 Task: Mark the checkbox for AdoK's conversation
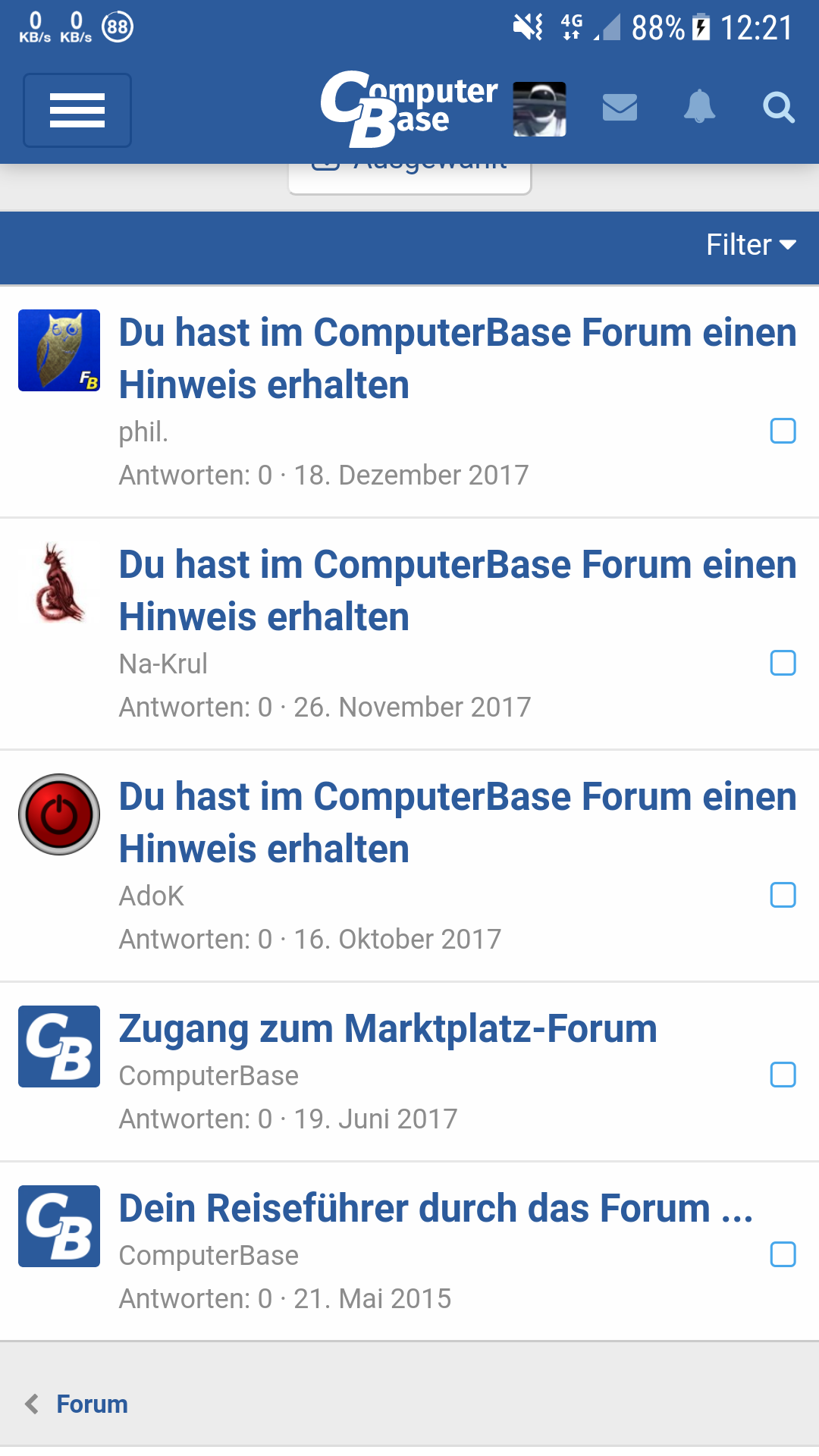coord(783,895)
